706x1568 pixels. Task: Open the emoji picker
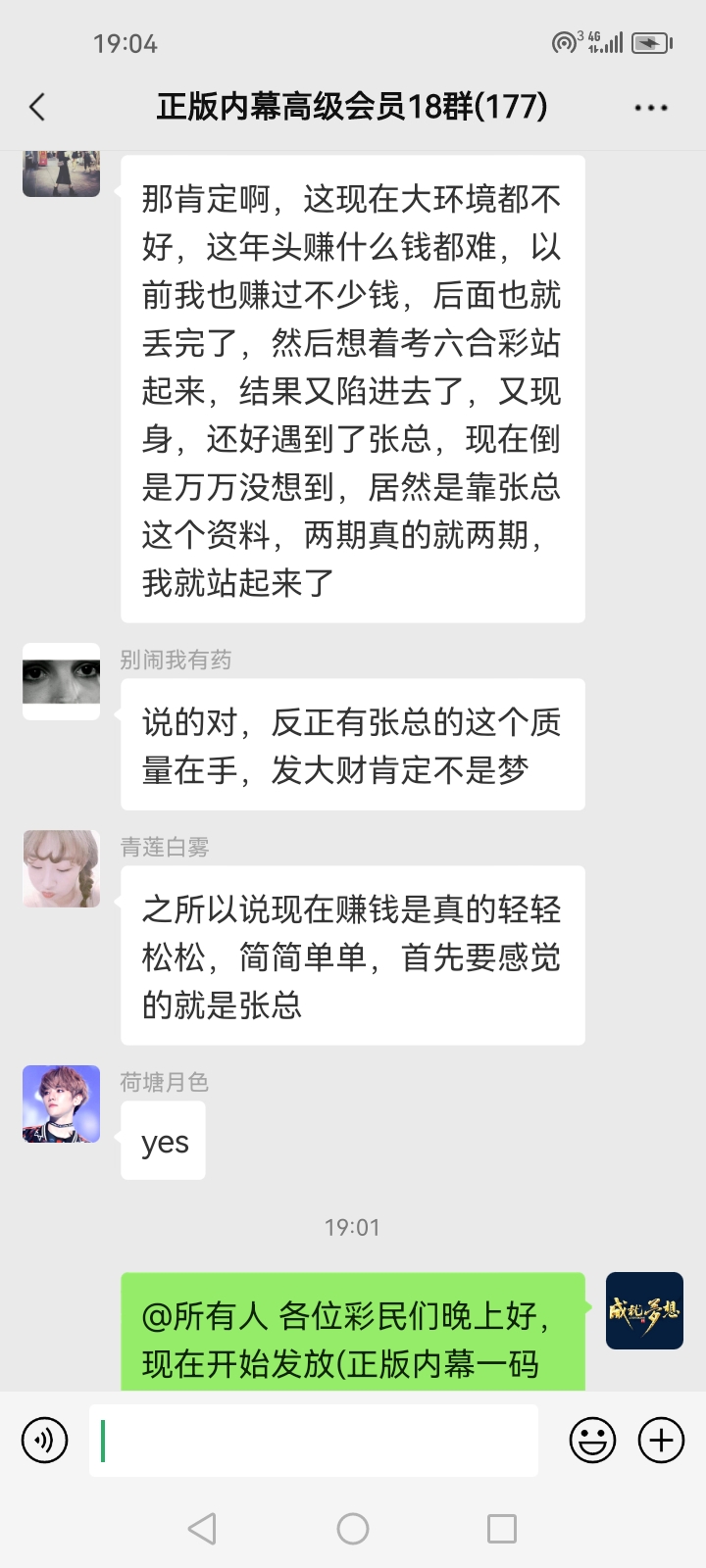pos(592,1441)
